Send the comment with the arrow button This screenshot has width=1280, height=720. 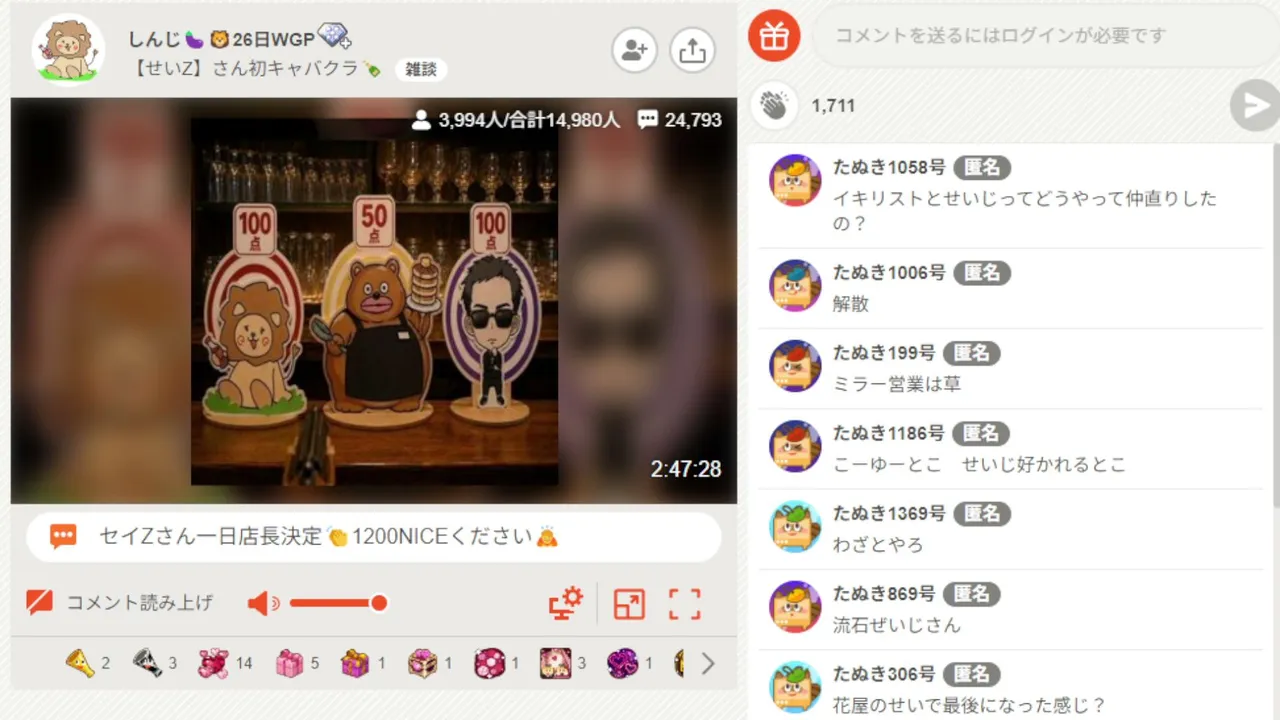[1254, 105]
